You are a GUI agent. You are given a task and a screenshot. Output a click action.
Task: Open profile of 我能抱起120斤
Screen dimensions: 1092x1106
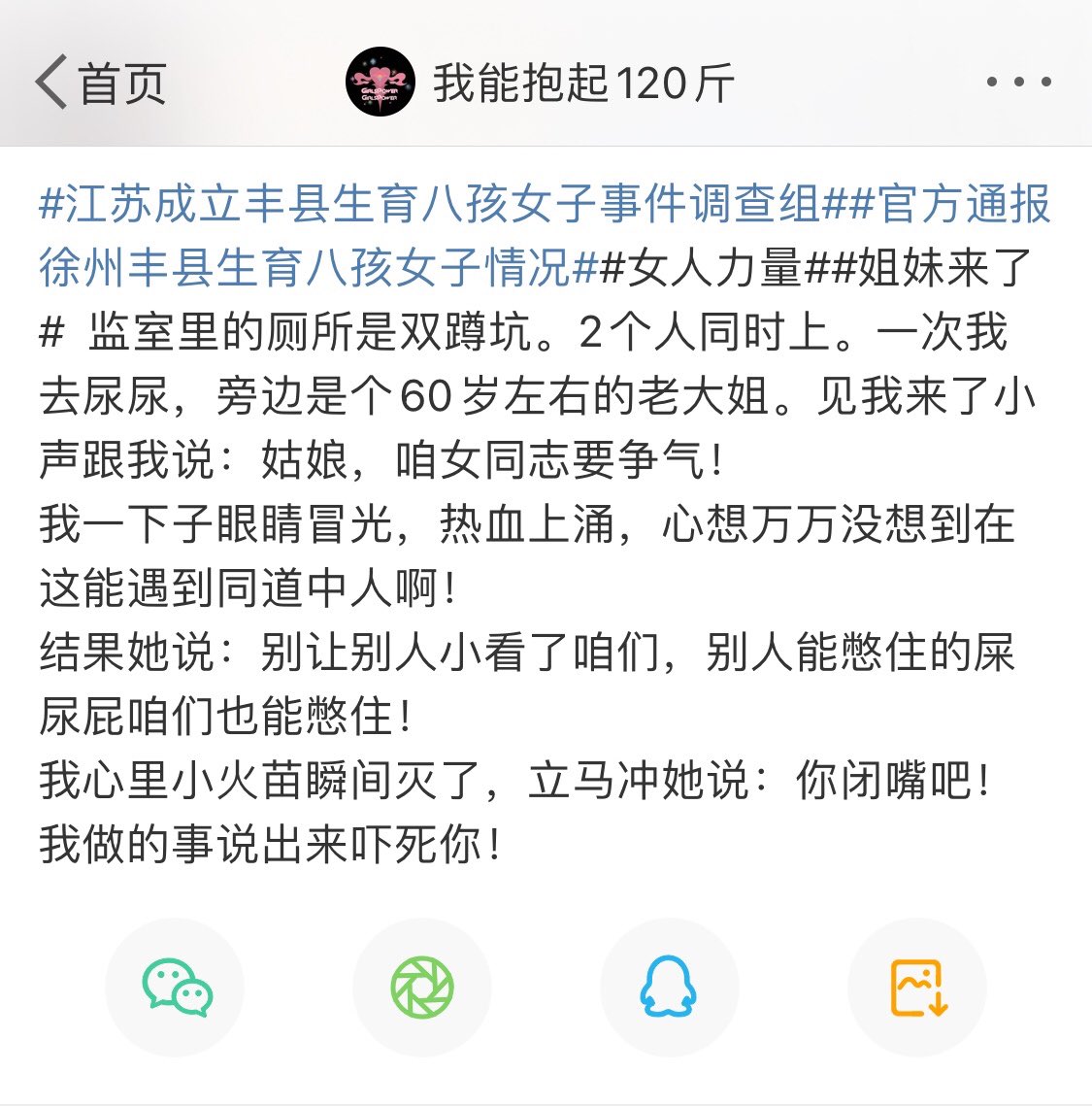click(x=541, y=84)
